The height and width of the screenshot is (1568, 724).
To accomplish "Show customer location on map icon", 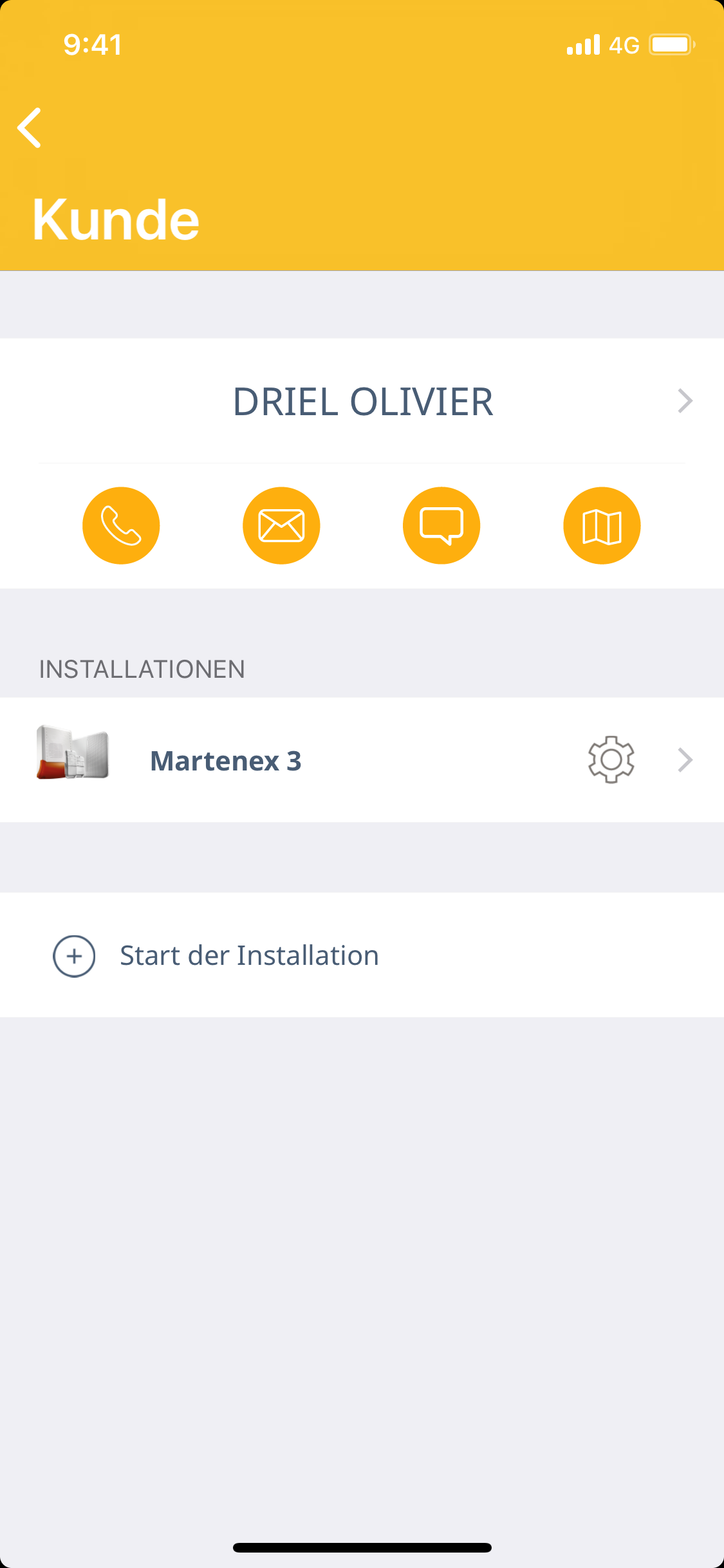I will point(602,526).
